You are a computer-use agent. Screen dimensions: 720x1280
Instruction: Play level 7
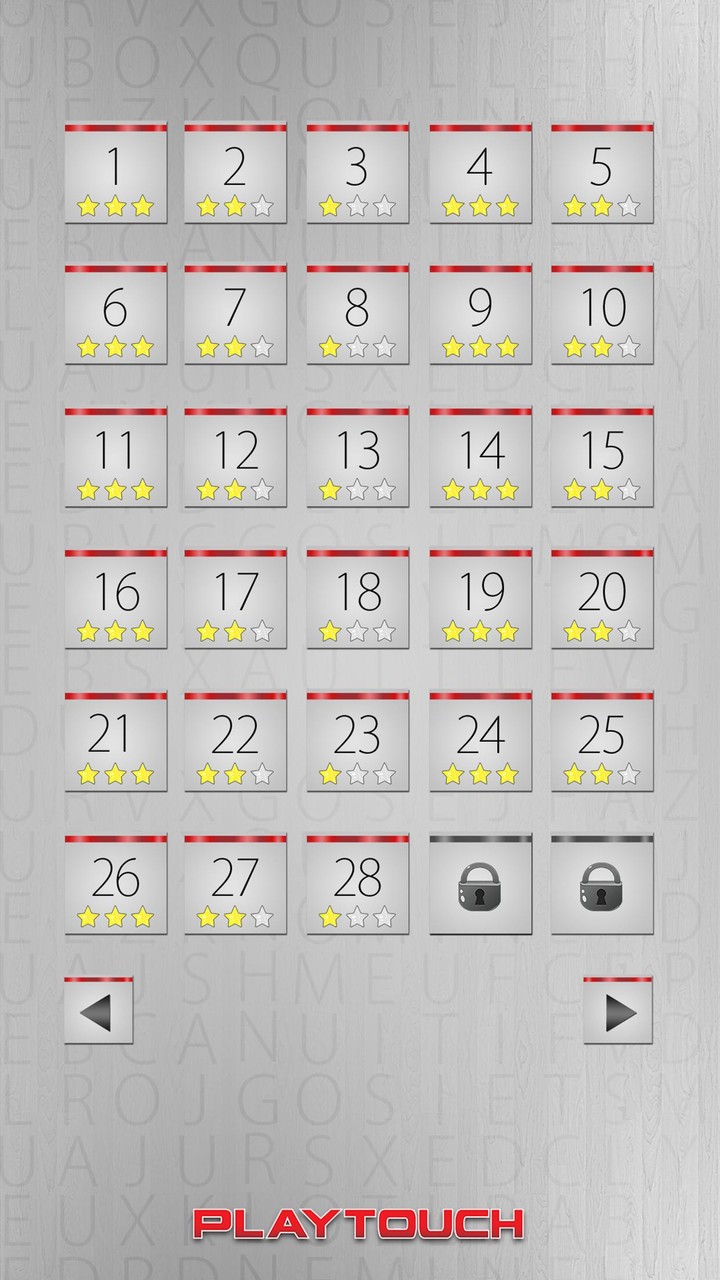pyautogui.click(x=235, y=316)
